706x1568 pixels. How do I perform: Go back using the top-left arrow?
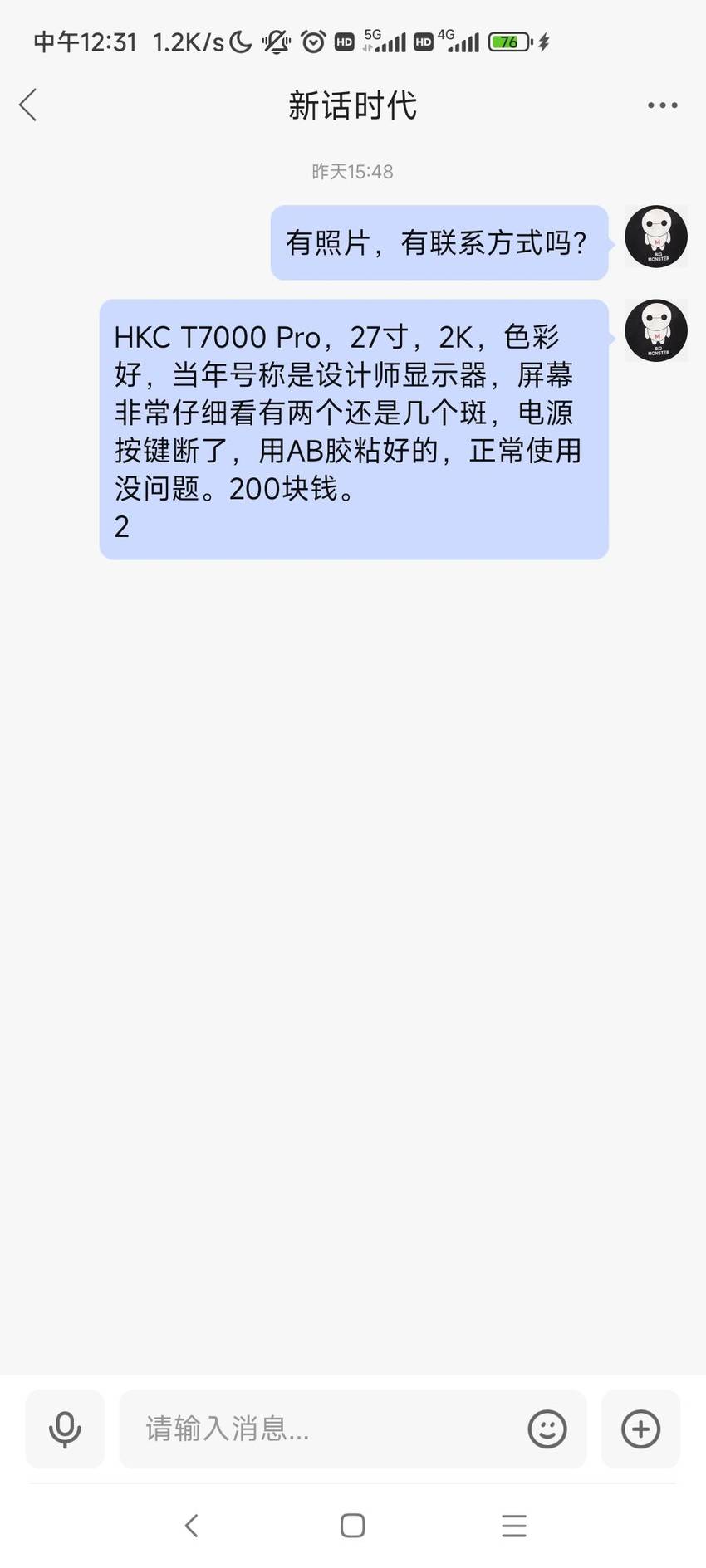click(28, 105)
